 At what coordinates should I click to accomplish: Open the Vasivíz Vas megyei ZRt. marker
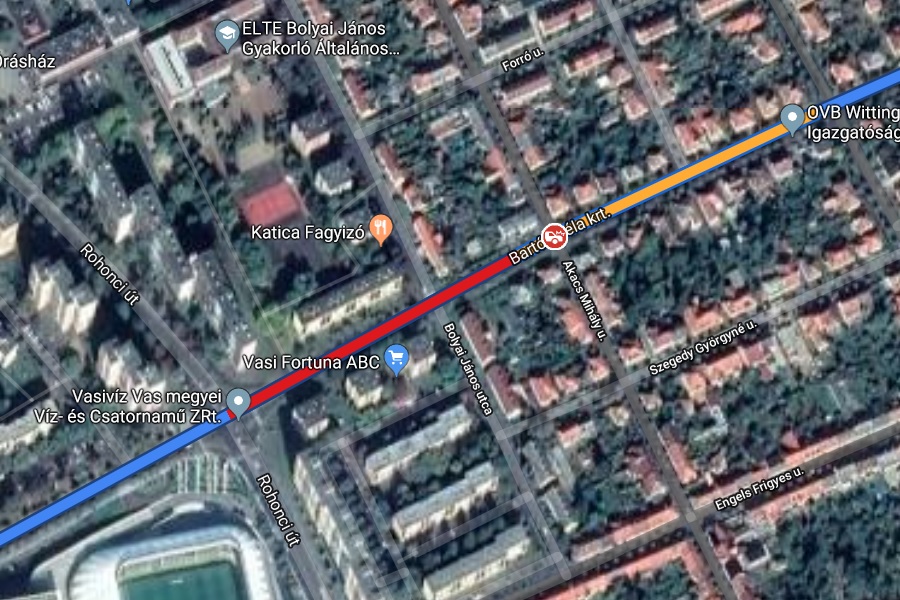point(238,401)
